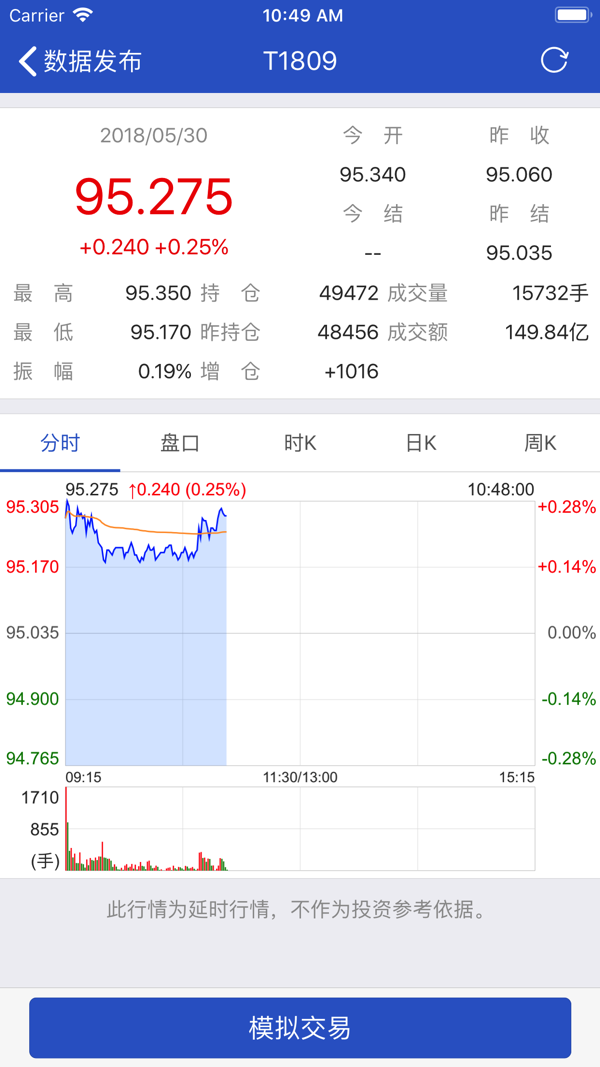The image size is (600, 1067).
Task: View the 周K chart tab
Action: pos(540,444)
